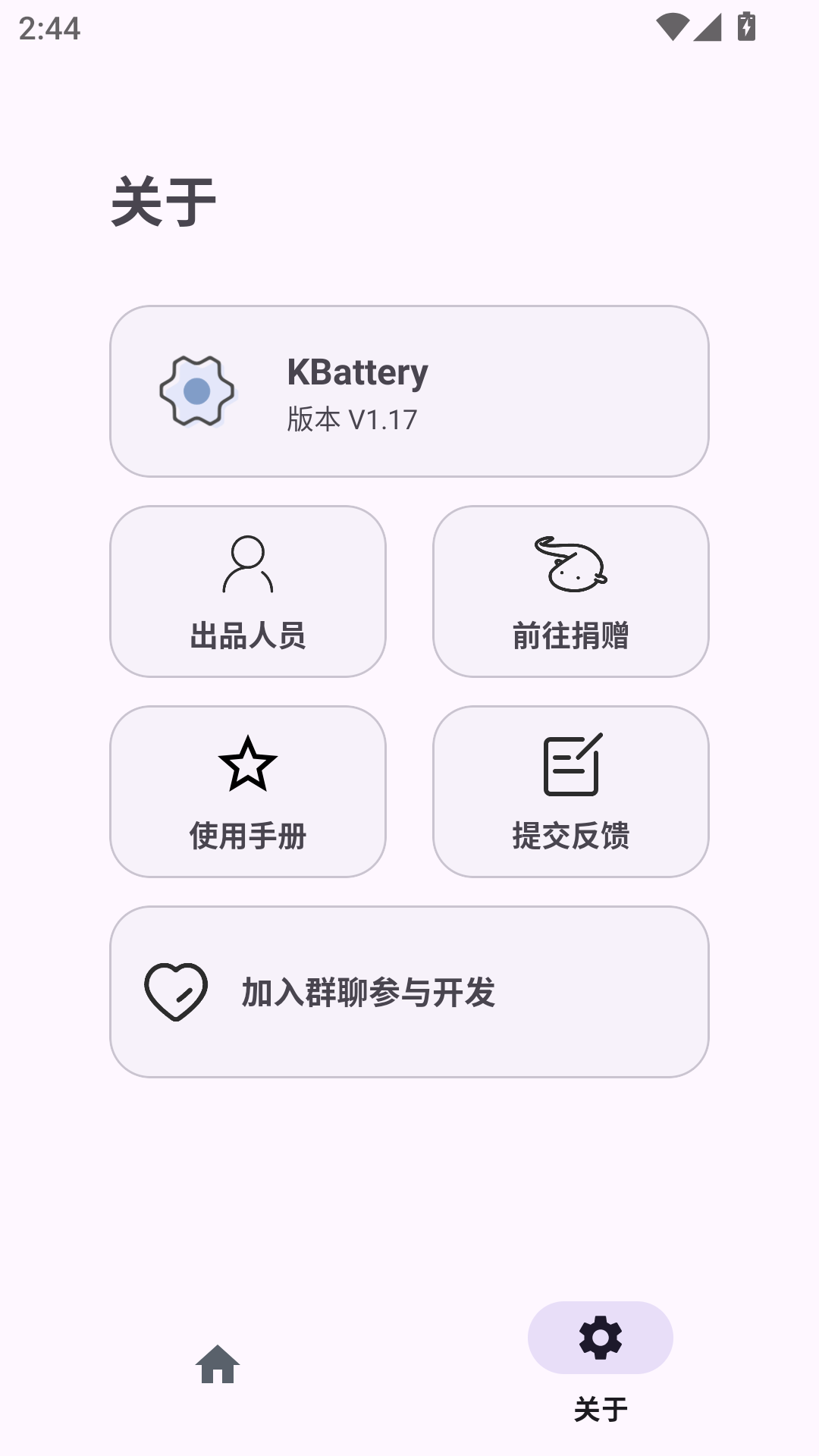This screenshot has height=1456, width=819.
Task: Click the KBattery app gear icon
Action: click(x=196, y=391)
